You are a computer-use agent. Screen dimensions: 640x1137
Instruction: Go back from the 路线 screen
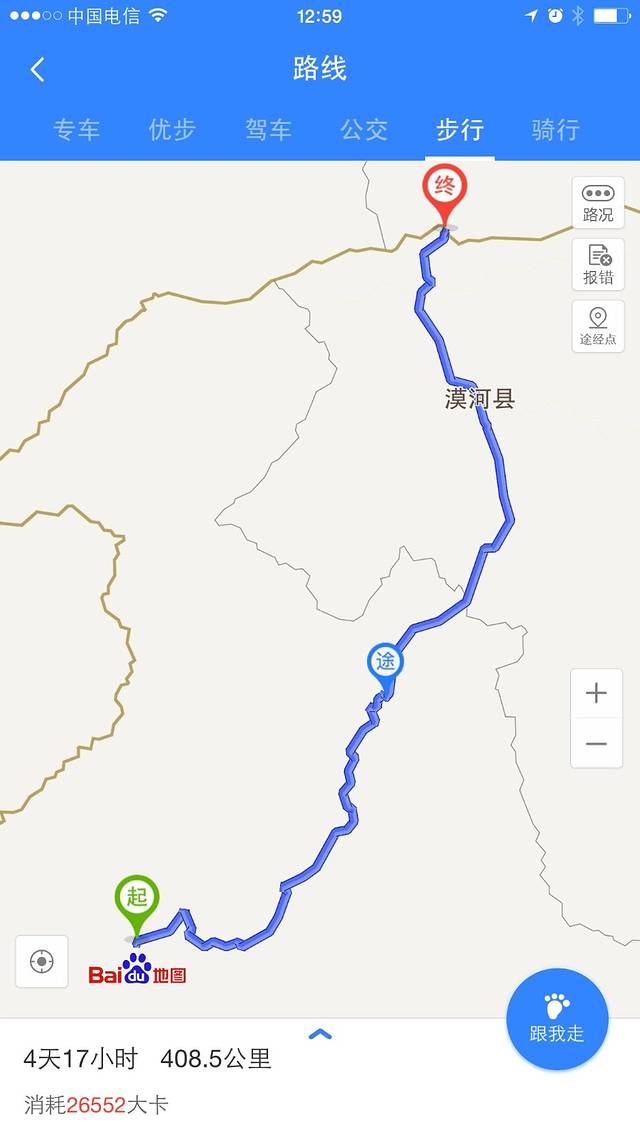point(38,69)
